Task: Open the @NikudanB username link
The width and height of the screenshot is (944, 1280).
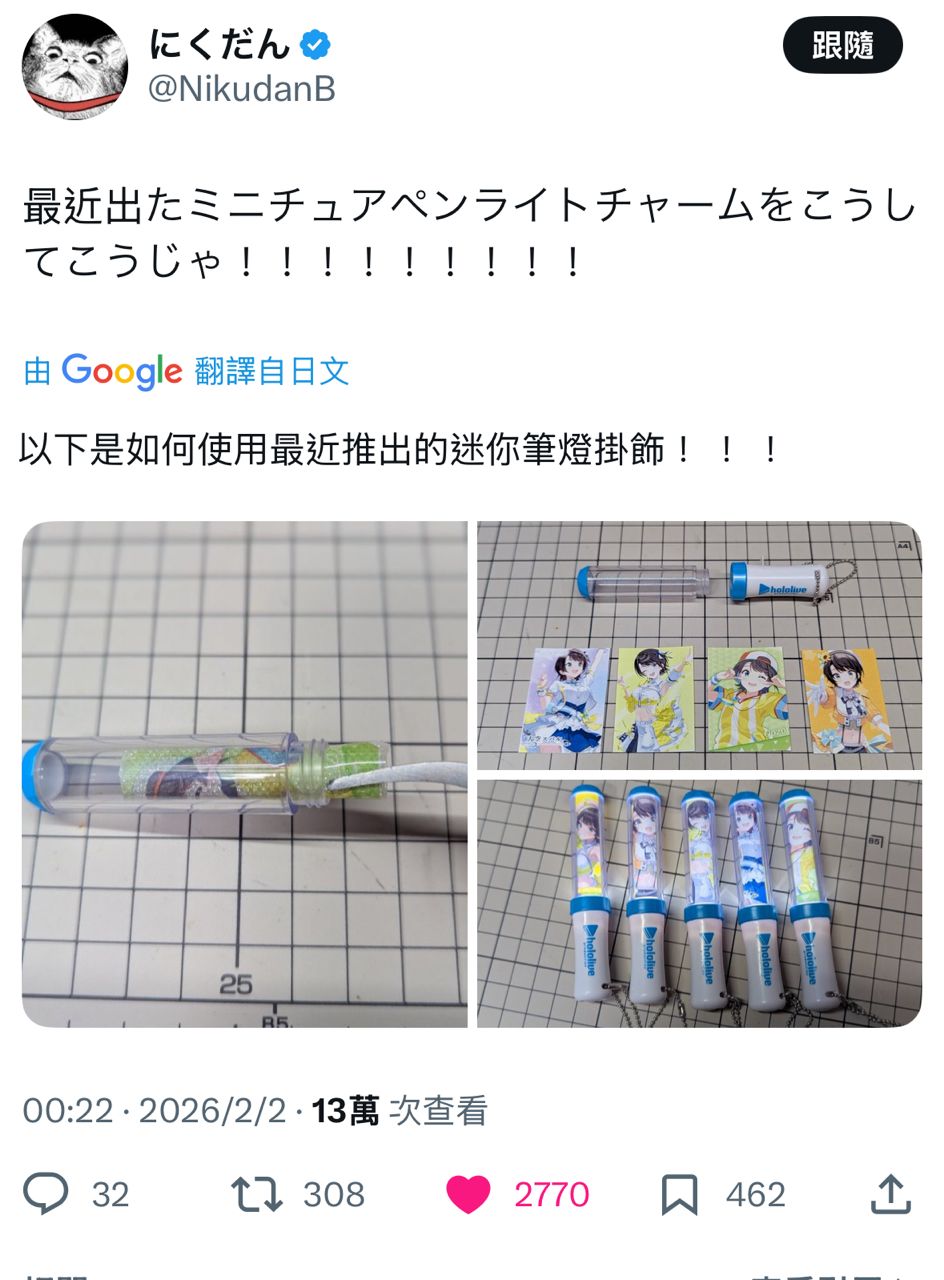Action: point(242,89)
